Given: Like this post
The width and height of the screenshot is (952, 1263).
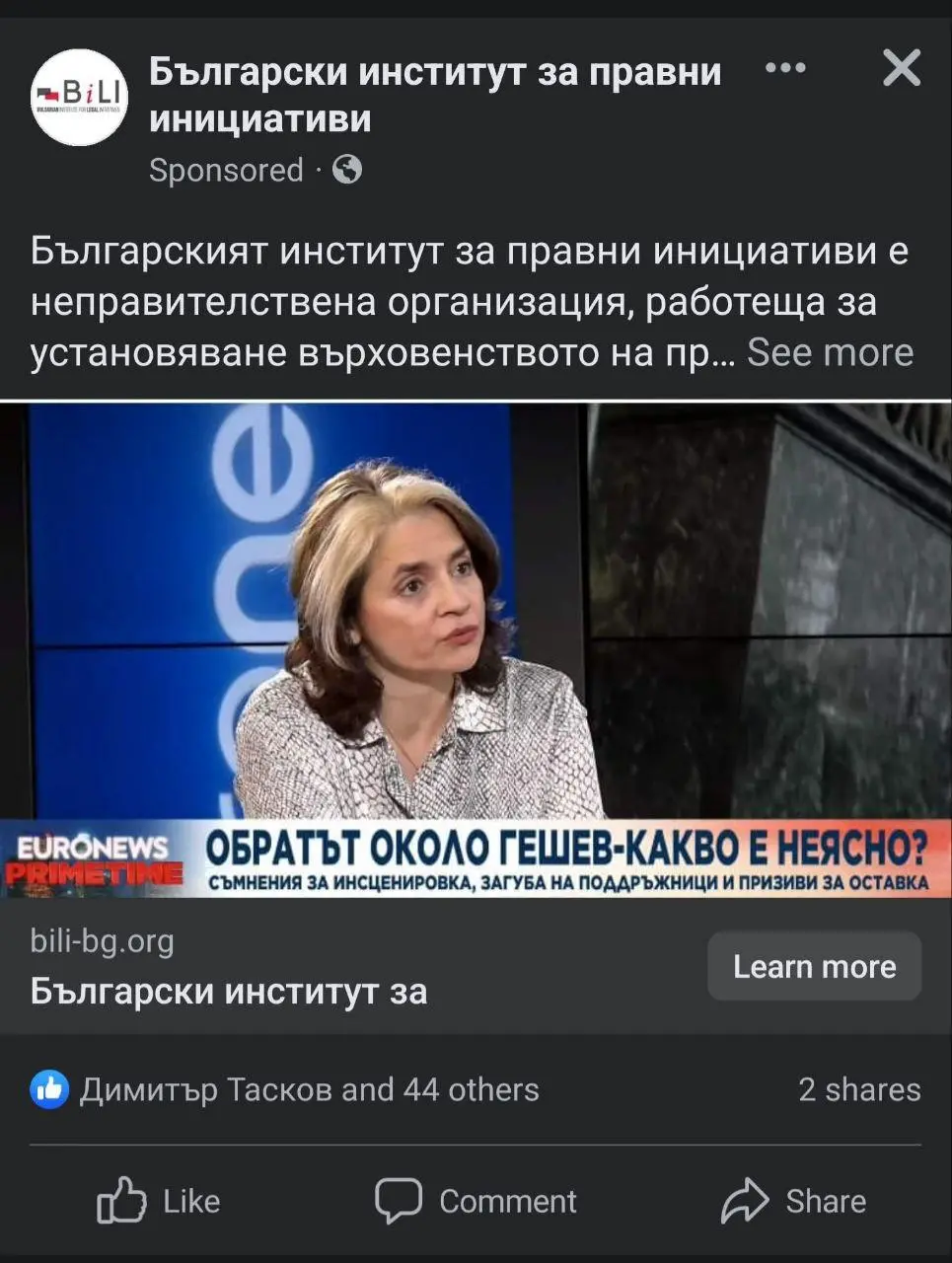Looking at the screenshot, I should 159,1201.
